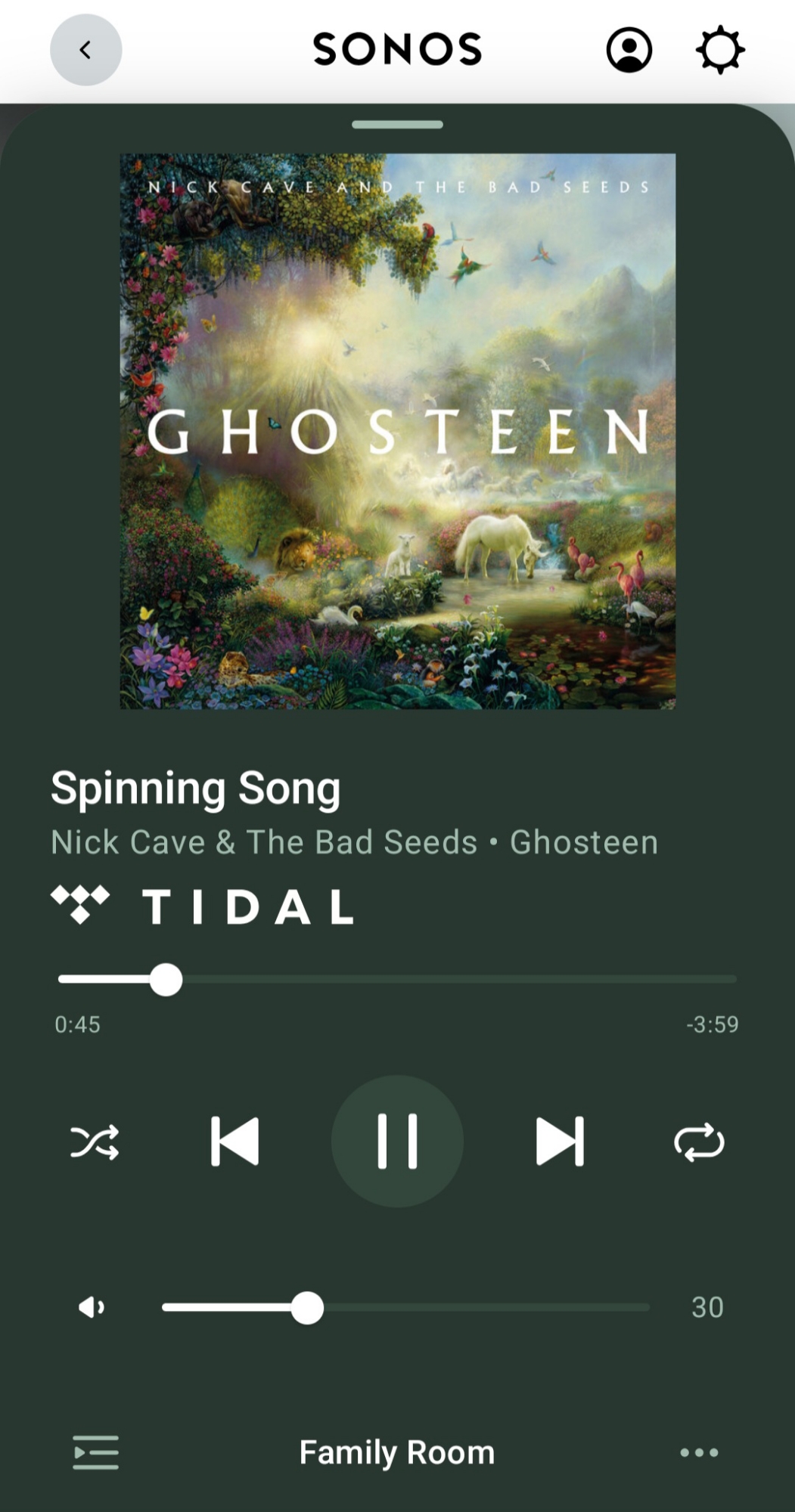
Task: Mute the speaker volume icon
Action: (x=92, y=1307)
